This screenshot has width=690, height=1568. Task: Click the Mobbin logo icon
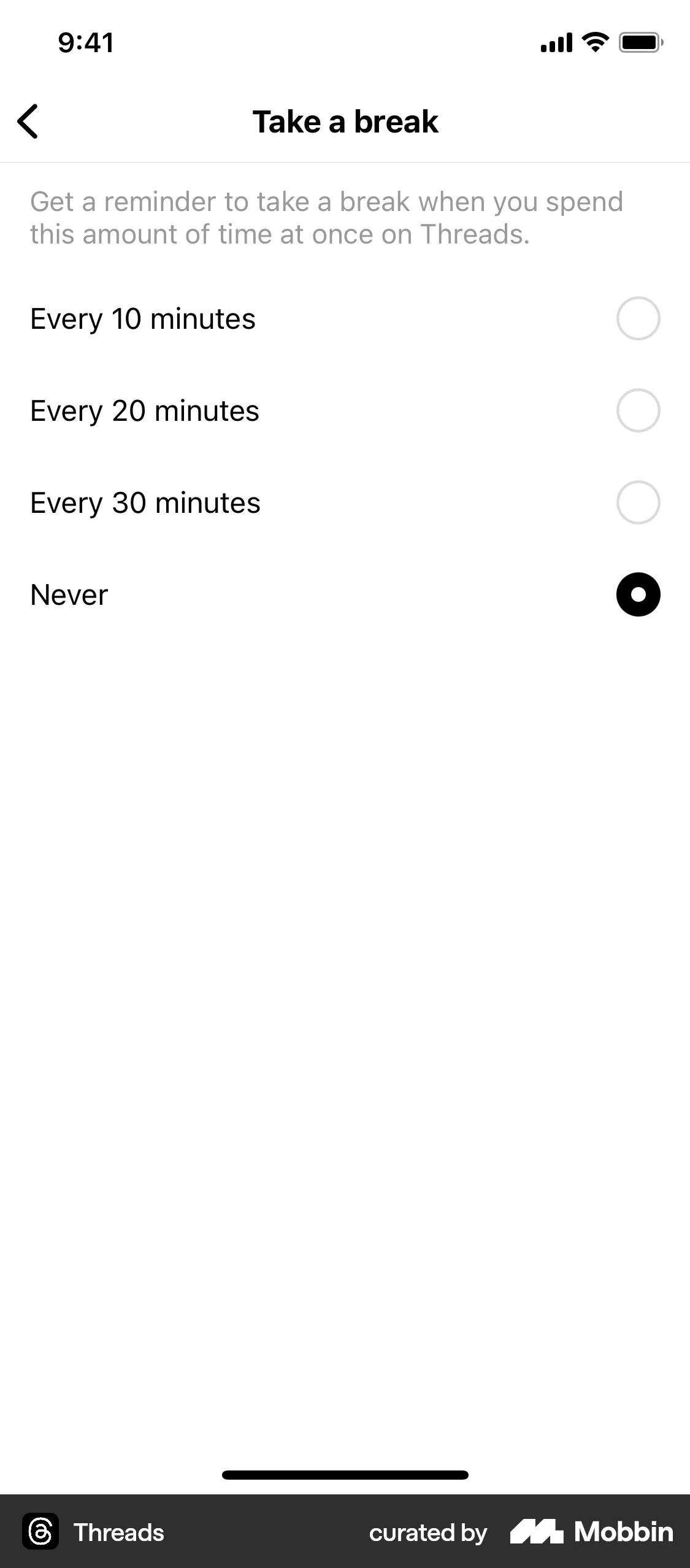(x=536, y=1532)
